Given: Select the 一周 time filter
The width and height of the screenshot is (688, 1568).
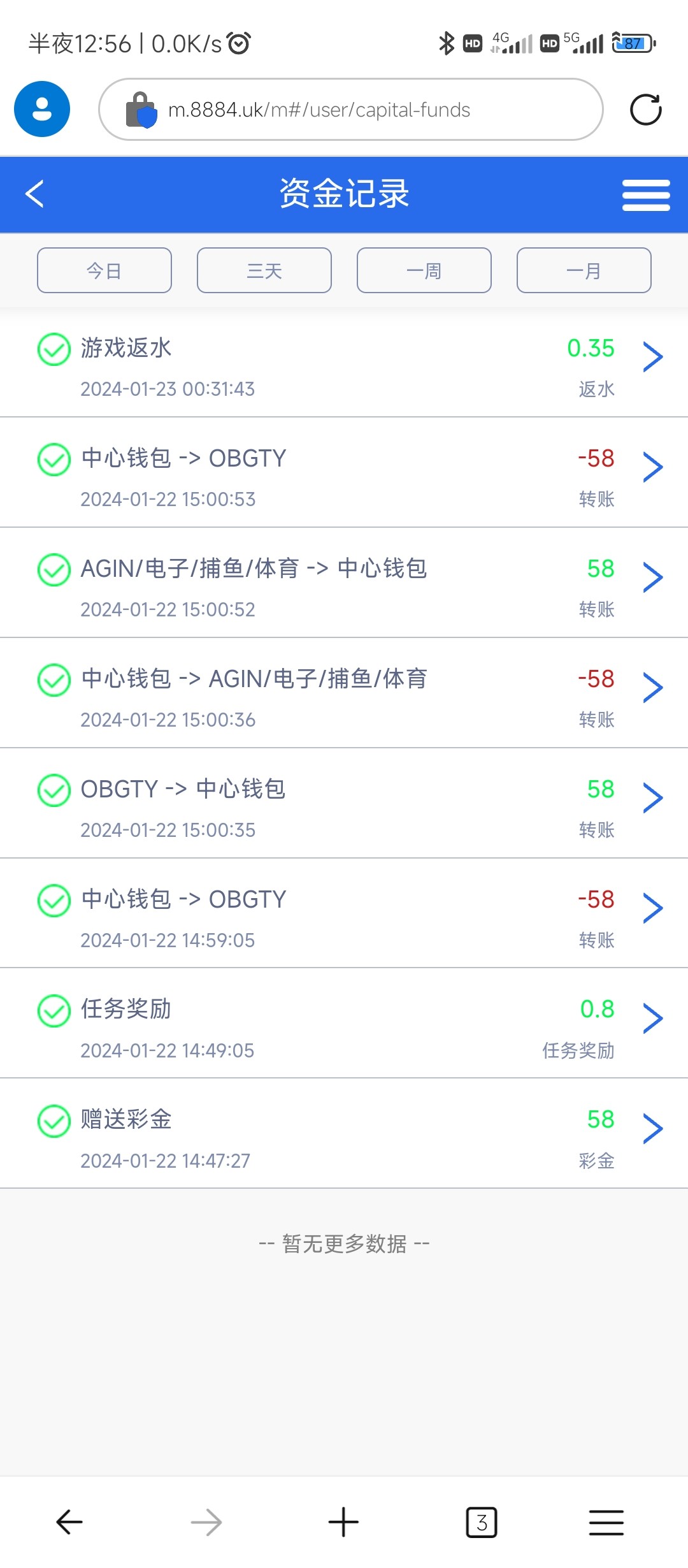Looking at the screenshot, I should point(424,271).
